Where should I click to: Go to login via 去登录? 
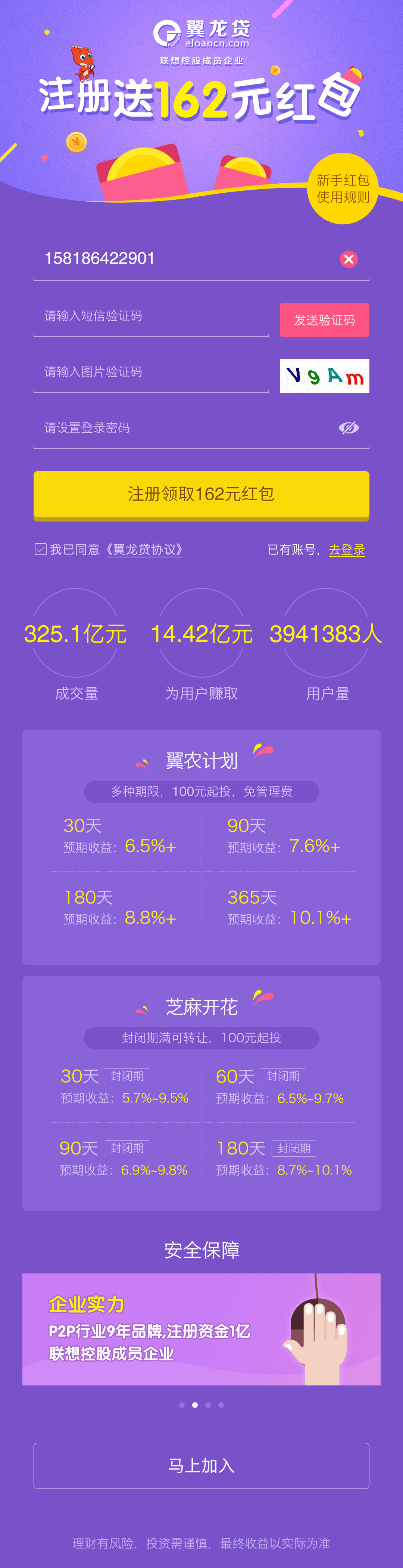tap(346, 550)
